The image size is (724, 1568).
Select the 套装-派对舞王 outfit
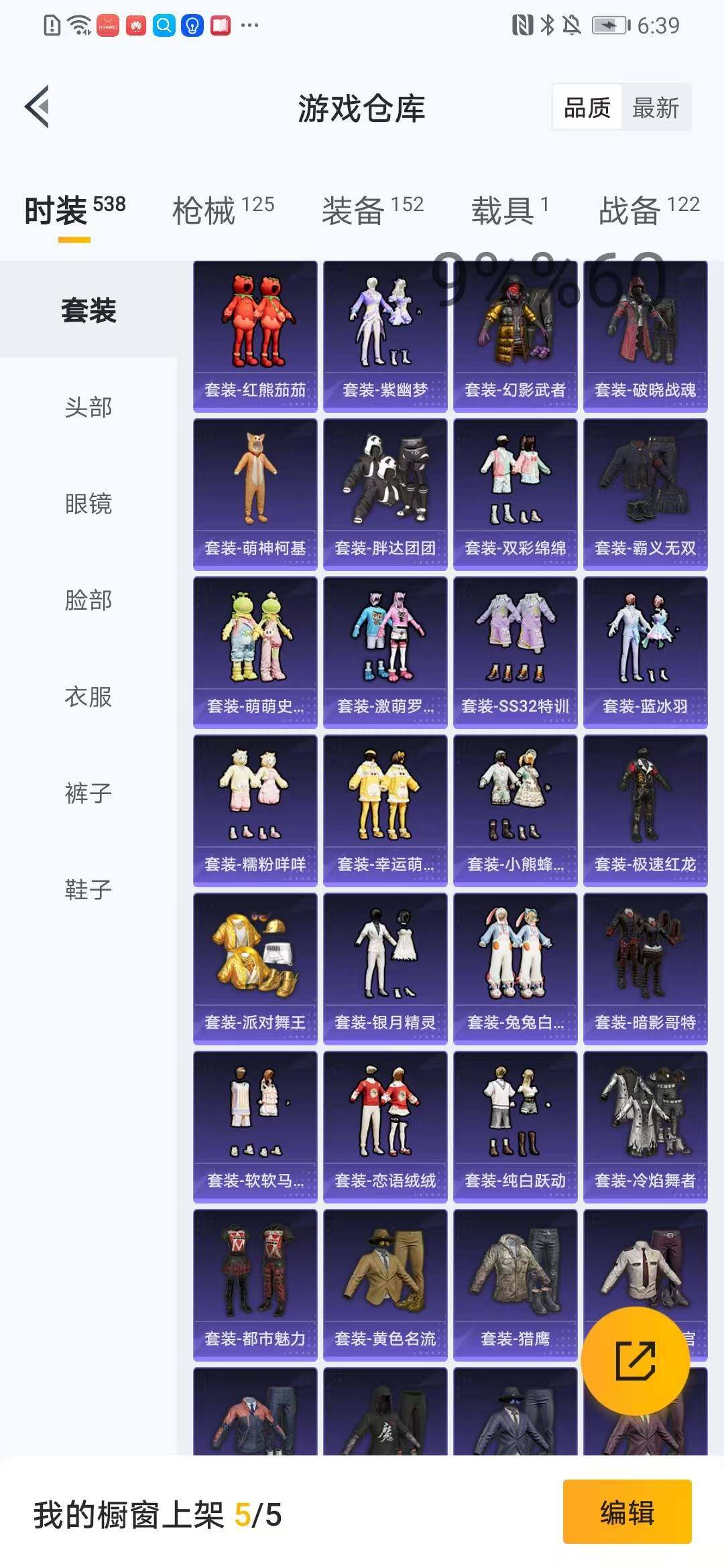[255, 968]
